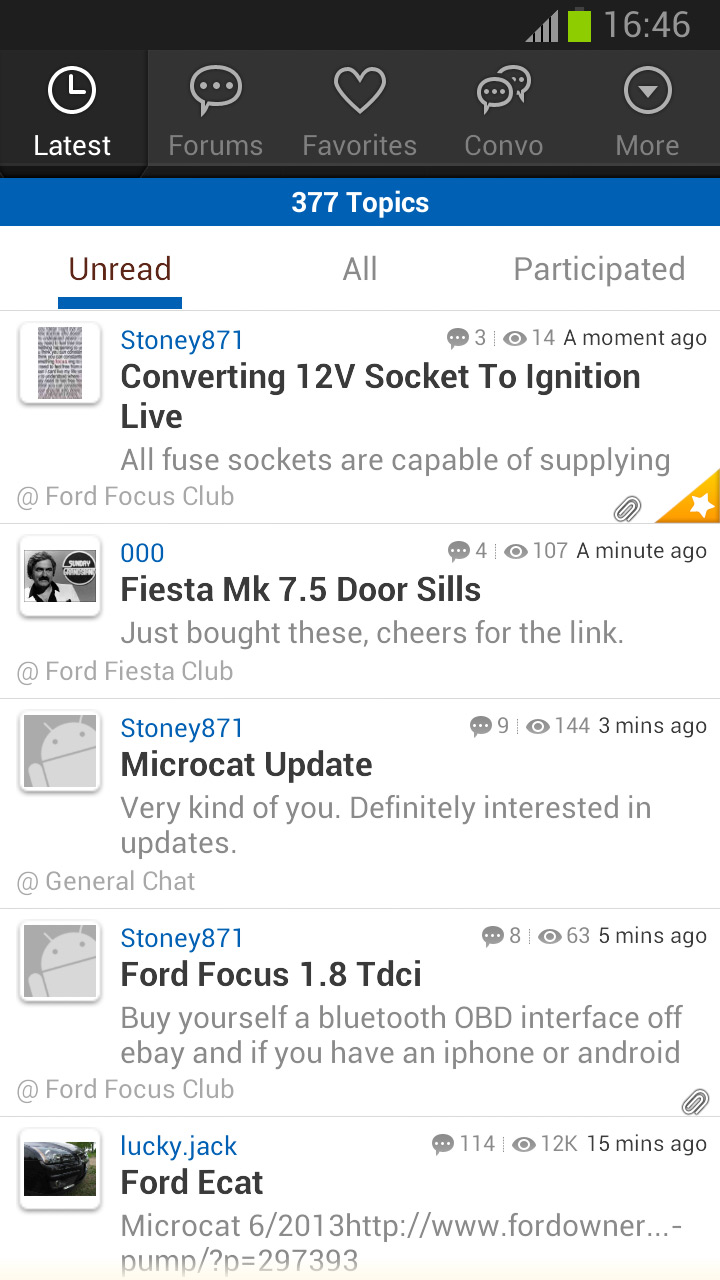Open Stoney871's profile link
The width and height of the screenshot is (720, 1280).
[x=182, y=340]
